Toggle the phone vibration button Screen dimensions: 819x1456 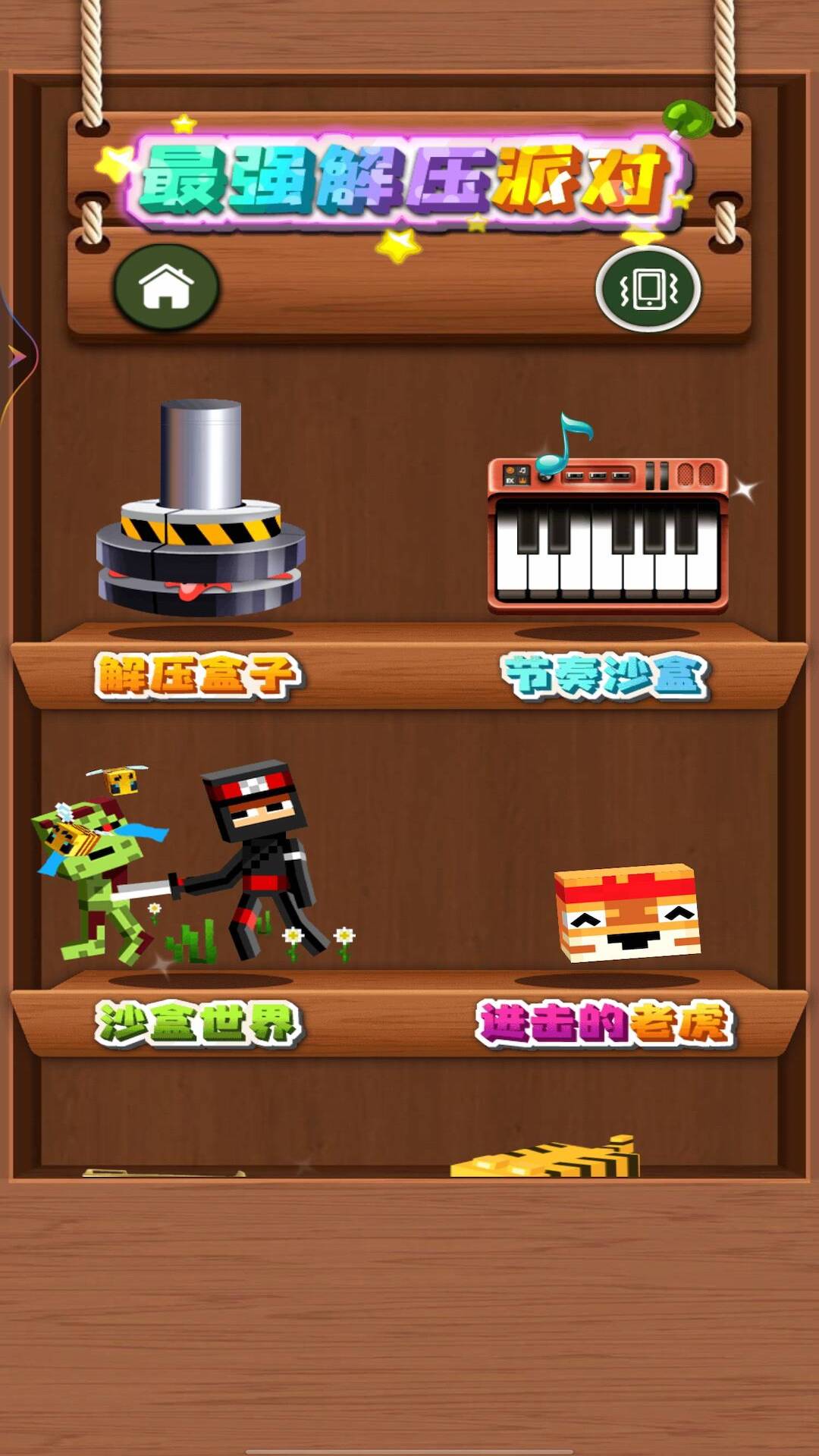coord(648,289)
